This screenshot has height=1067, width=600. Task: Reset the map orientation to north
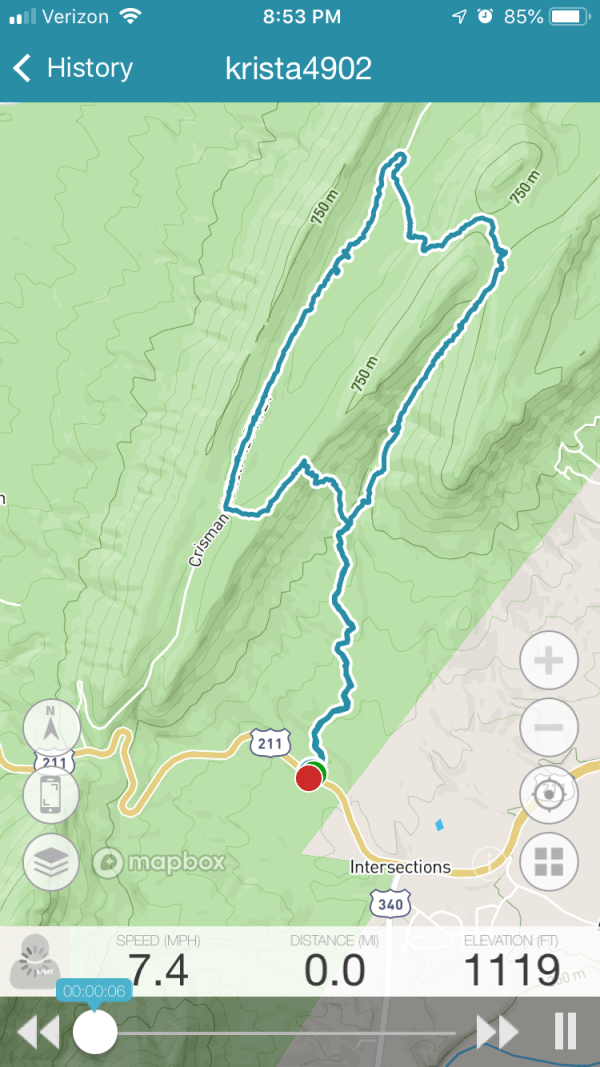51,729
